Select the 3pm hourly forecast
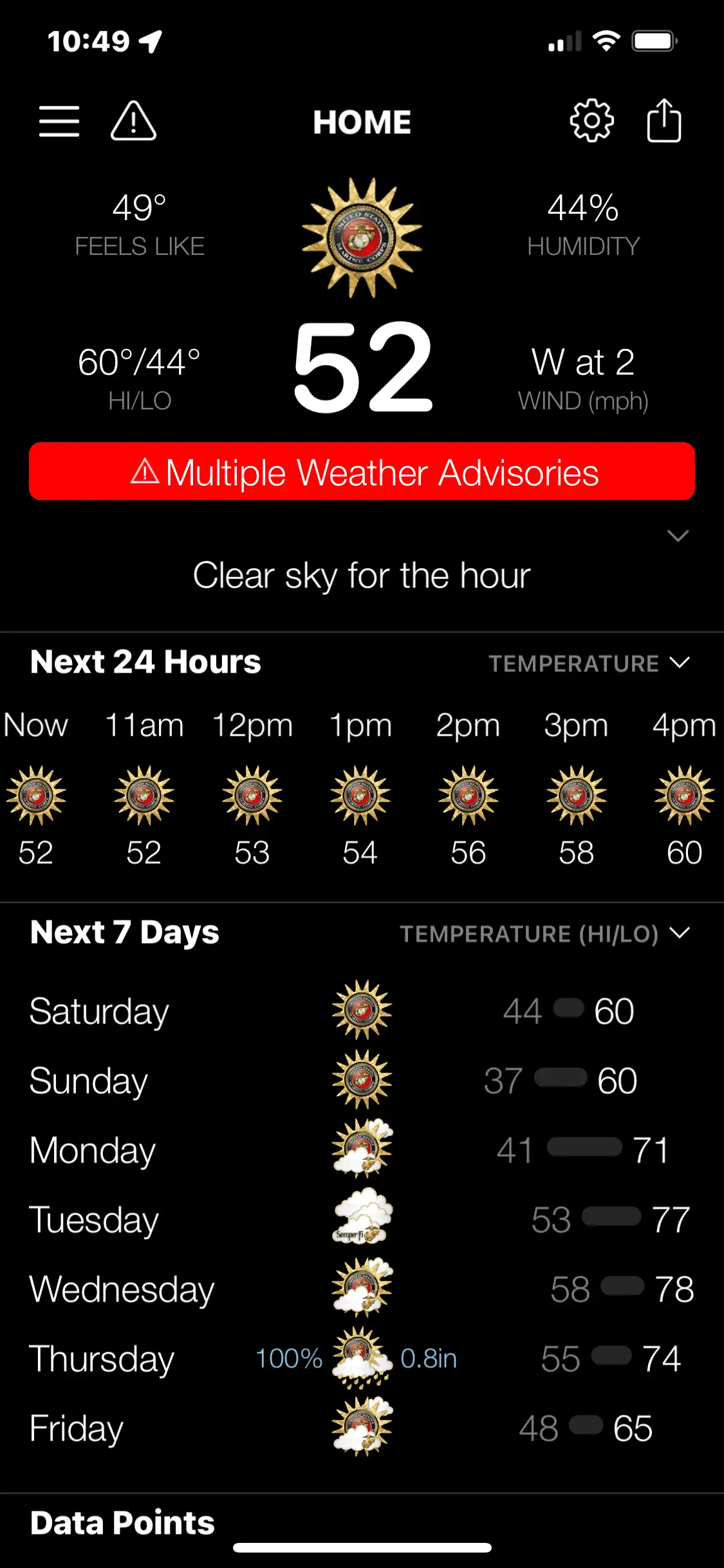 [576, 795]
